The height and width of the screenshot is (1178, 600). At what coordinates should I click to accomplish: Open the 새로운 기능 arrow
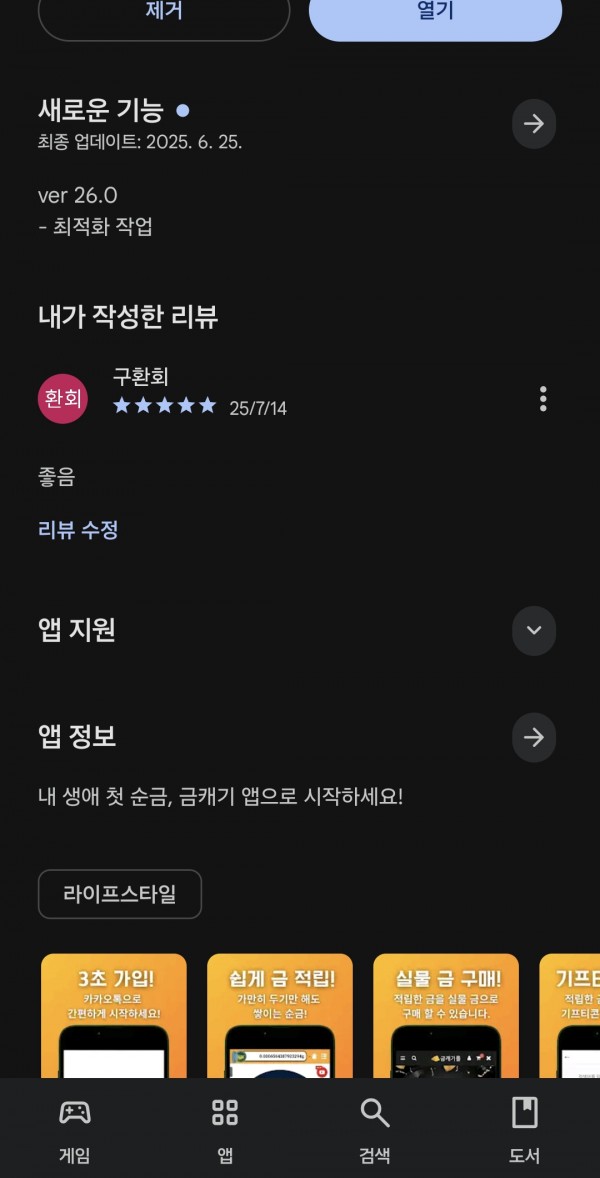click(x=534, y=123)
